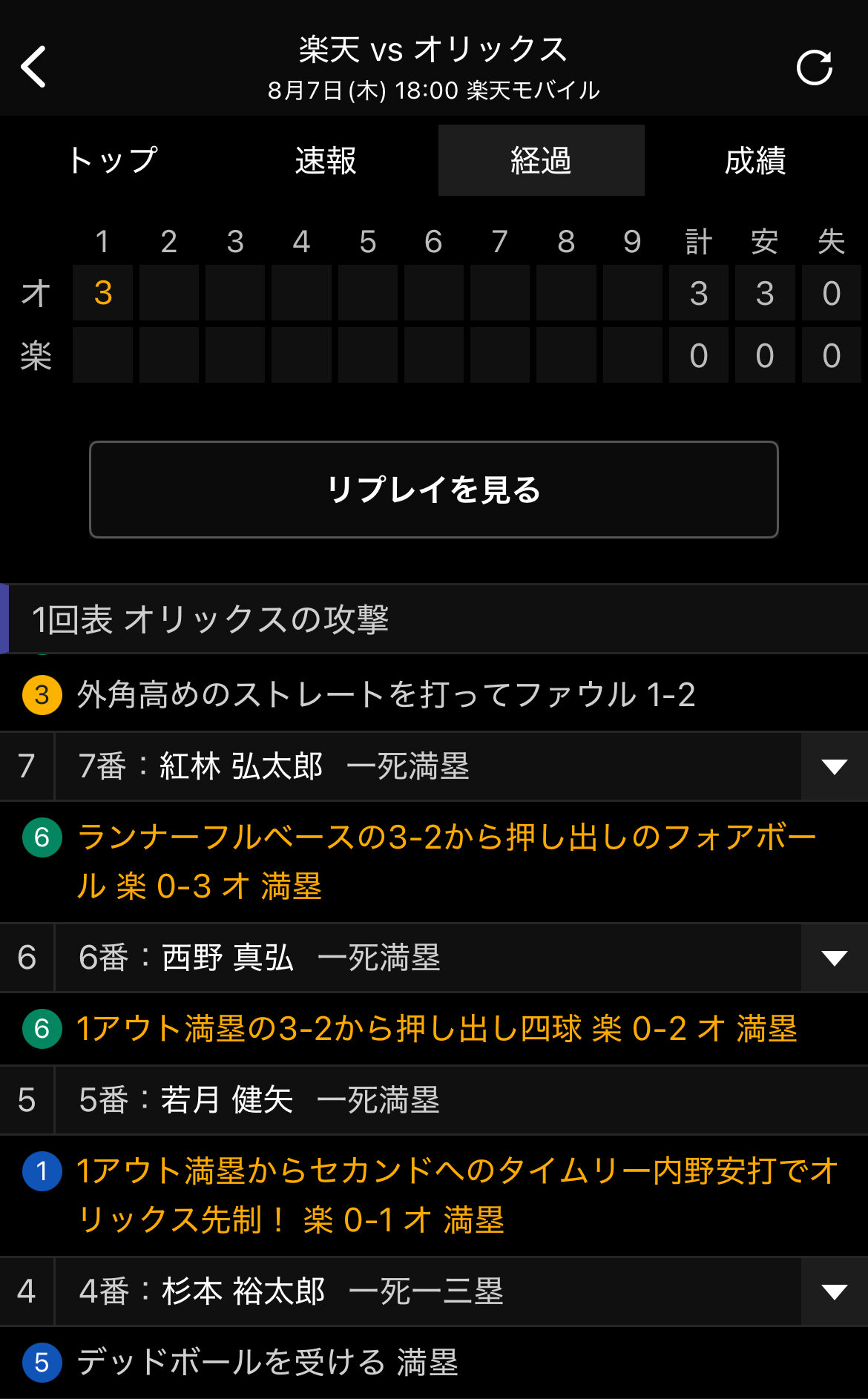Viewport: 868px width, 1399px height.
Task: Switch to the トップ tab
Action: coord(113,160)
